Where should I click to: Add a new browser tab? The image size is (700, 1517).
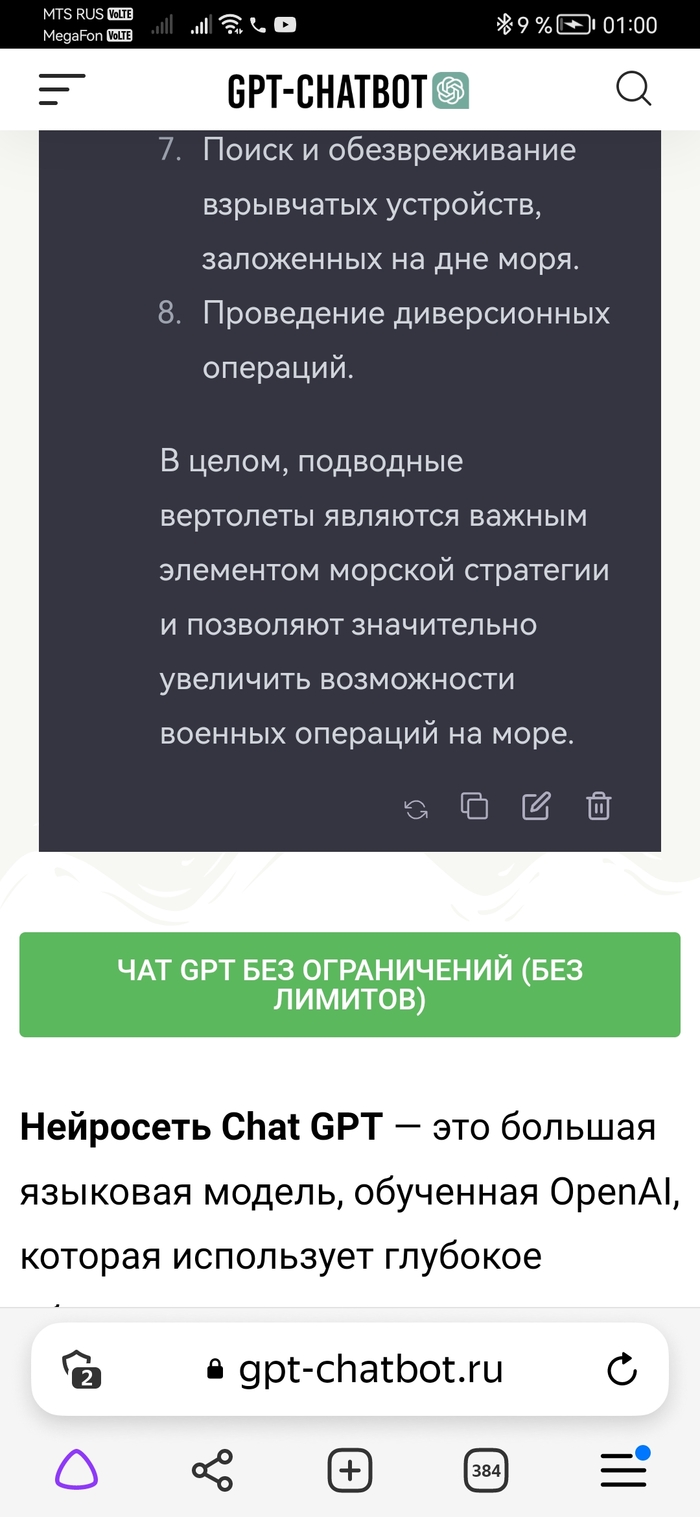(350, 1470)
